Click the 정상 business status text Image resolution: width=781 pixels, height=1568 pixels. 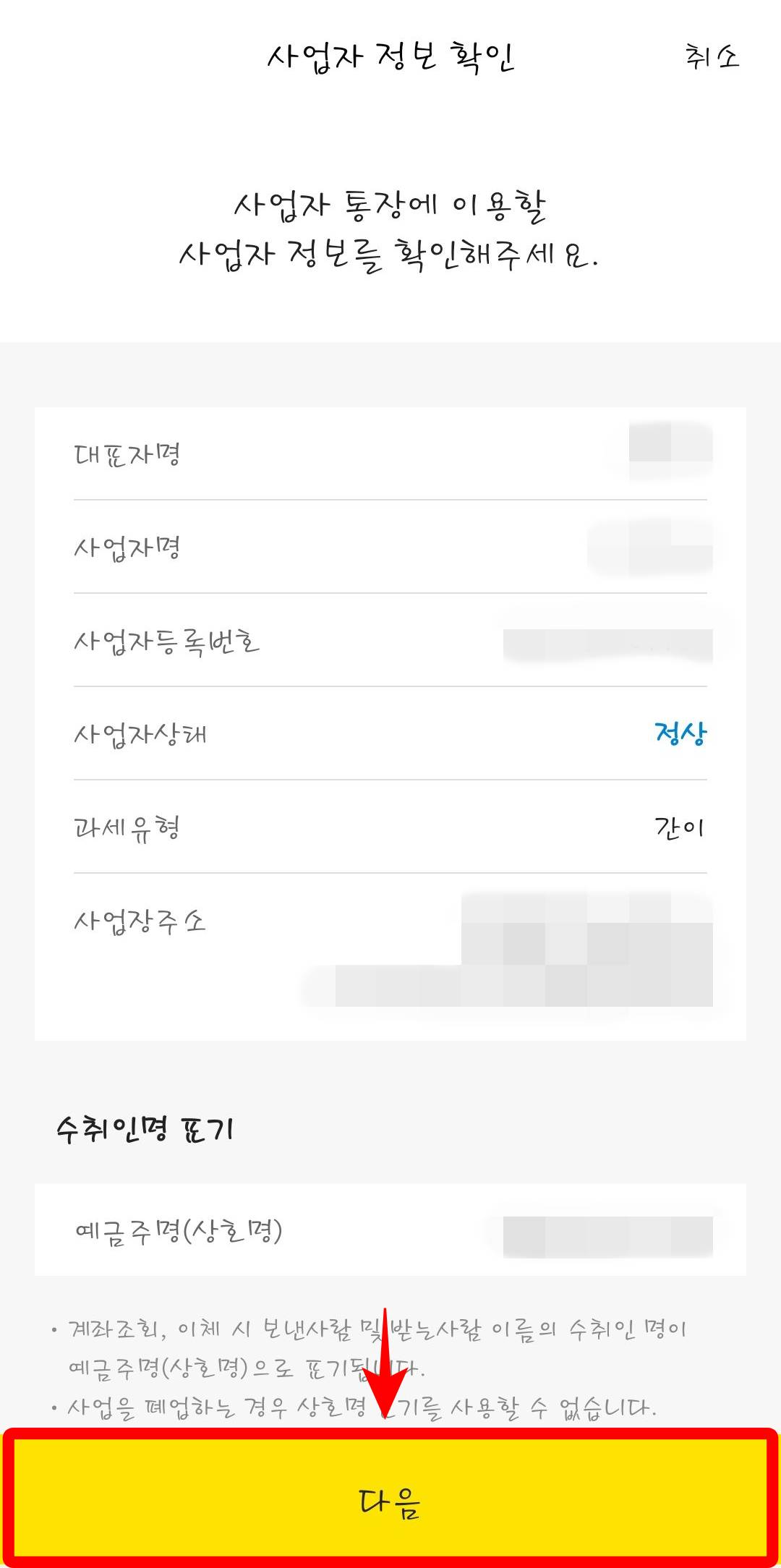click(681, 733)
